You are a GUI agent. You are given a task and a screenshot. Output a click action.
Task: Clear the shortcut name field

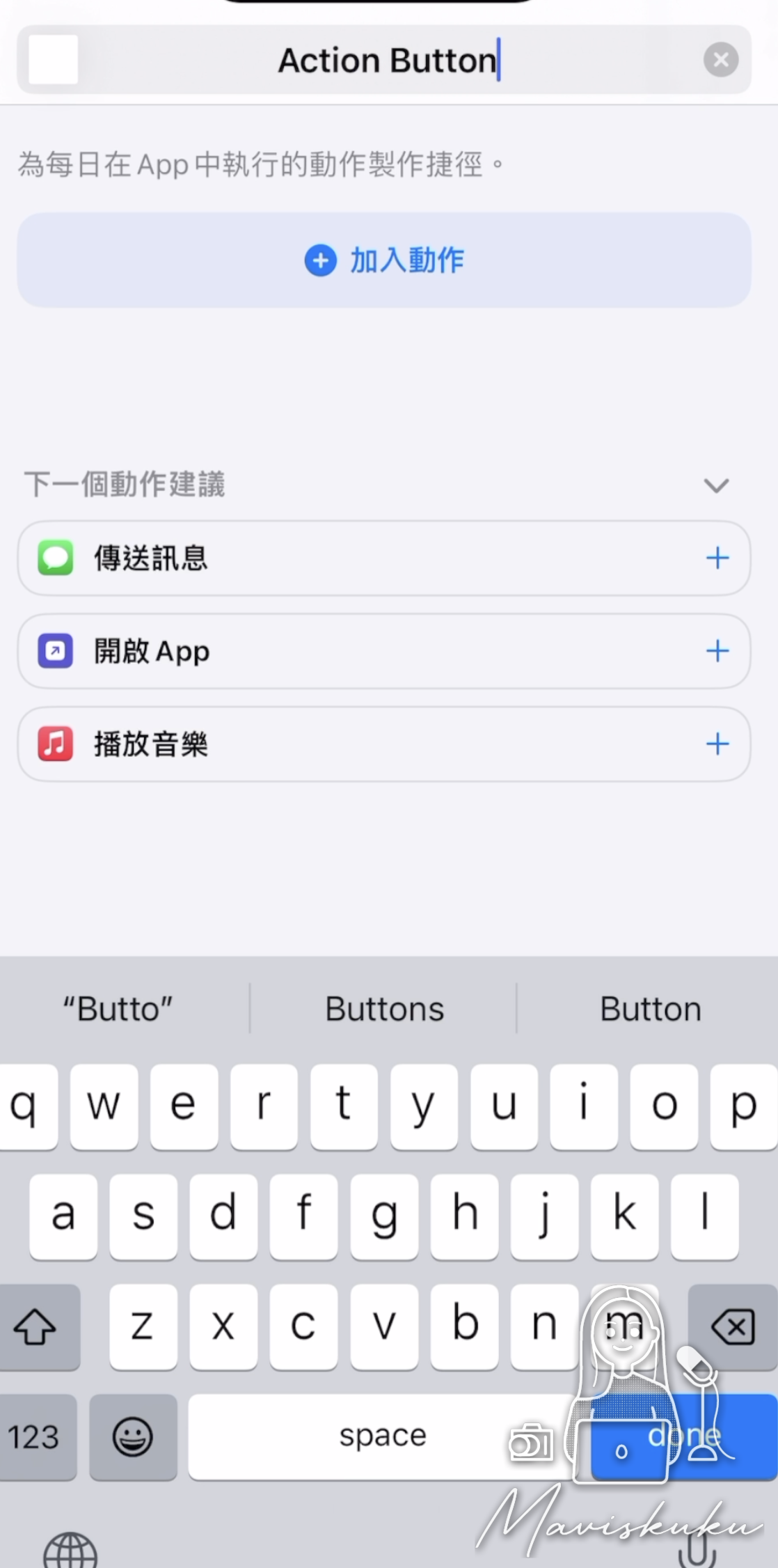point(721,59)
